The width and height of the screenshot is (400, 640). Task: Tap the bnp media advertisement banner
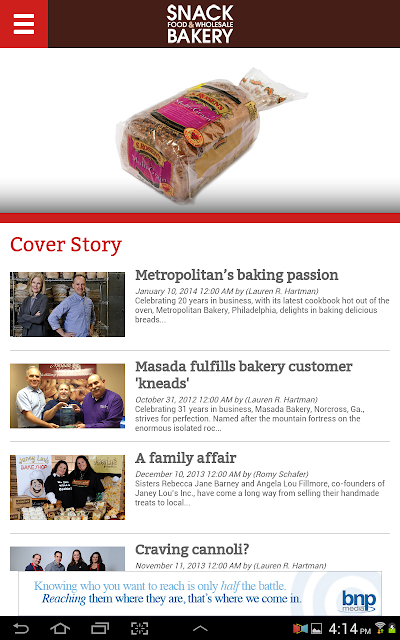tap(200, 593)
